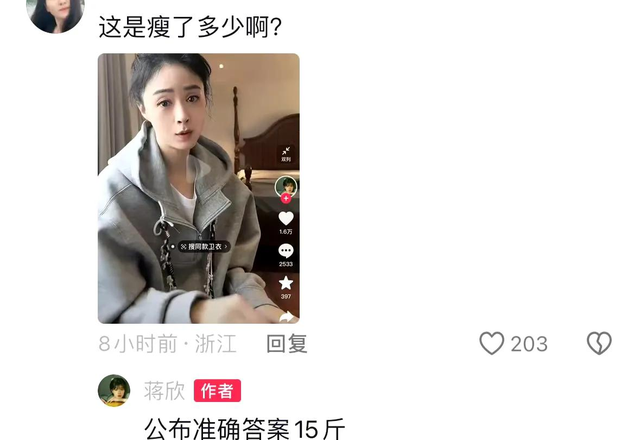
Task: Open 蒋欣 author avatar
Action: tap(114, 390)
